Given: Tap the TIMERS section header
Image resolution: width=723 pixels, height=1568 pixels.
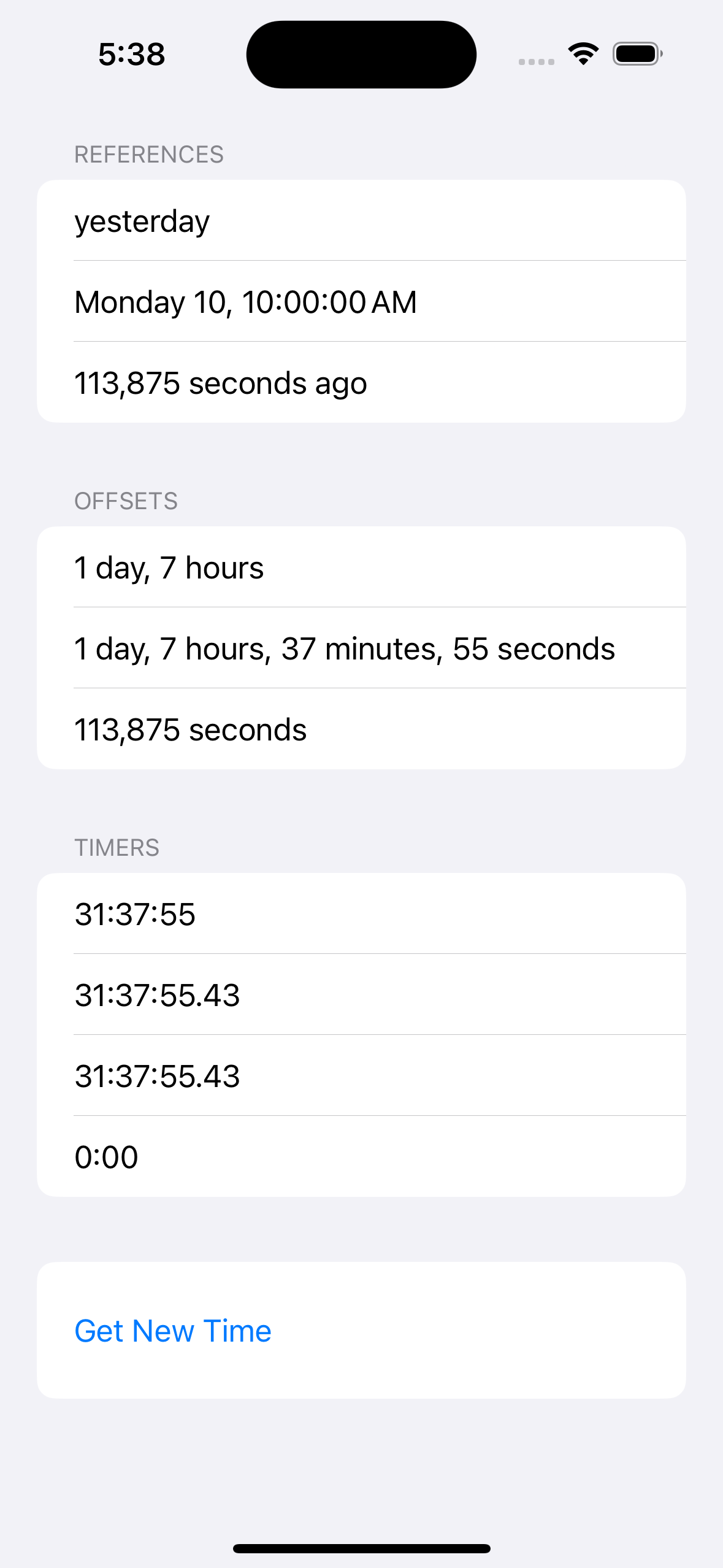Looking at the screenshot, I should point(118,847).
